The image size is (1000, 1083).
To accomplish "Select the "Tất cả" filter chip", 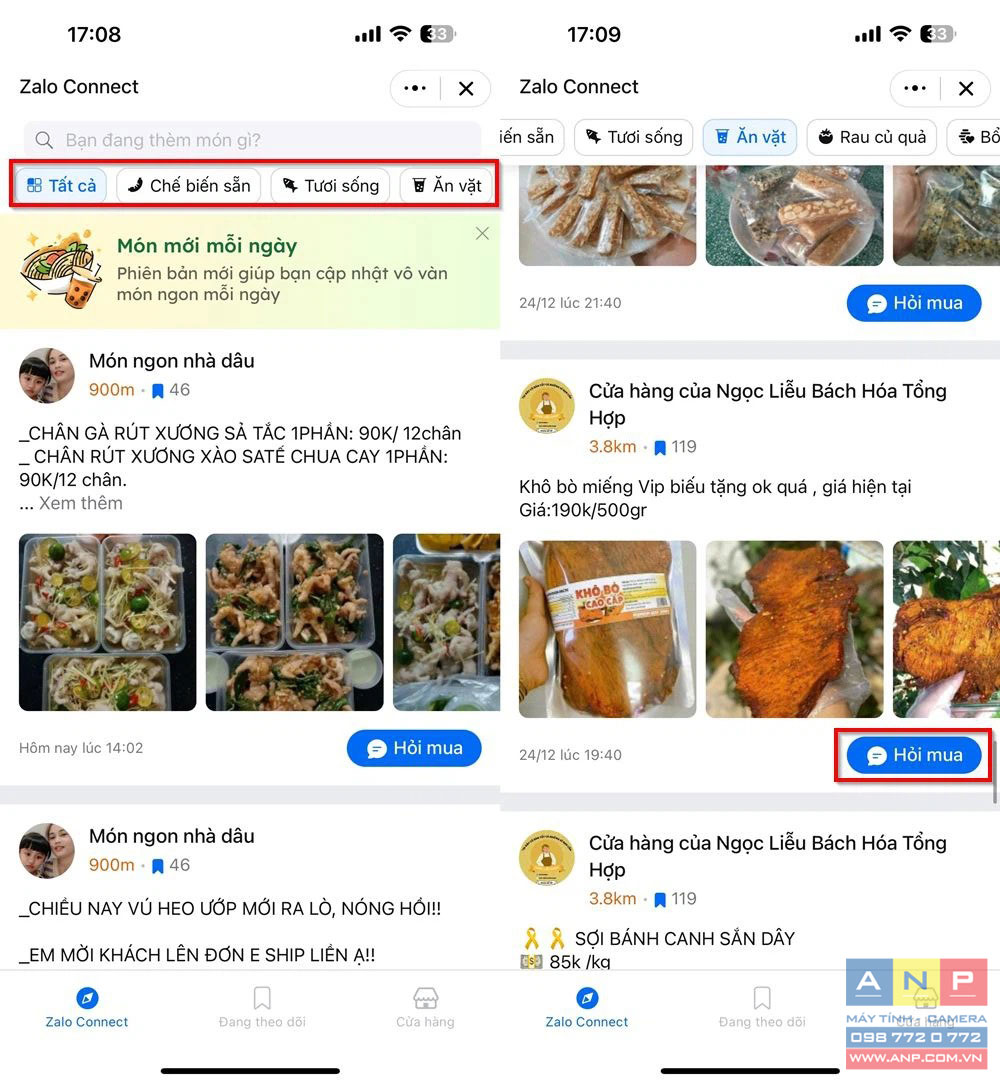I will click(62, 186).
